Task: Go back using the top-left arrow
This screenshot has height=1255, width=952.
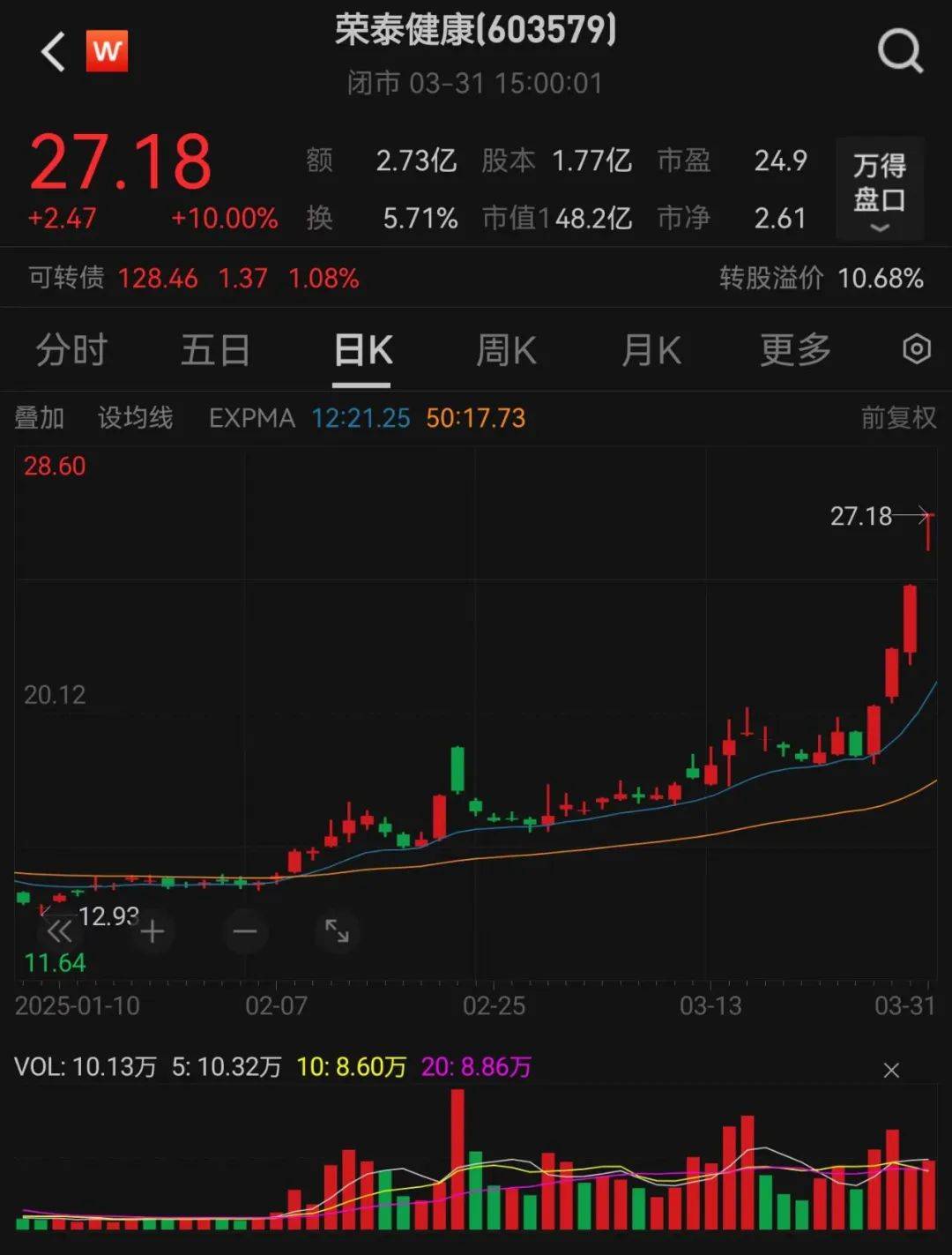Action: coord(54,51)
